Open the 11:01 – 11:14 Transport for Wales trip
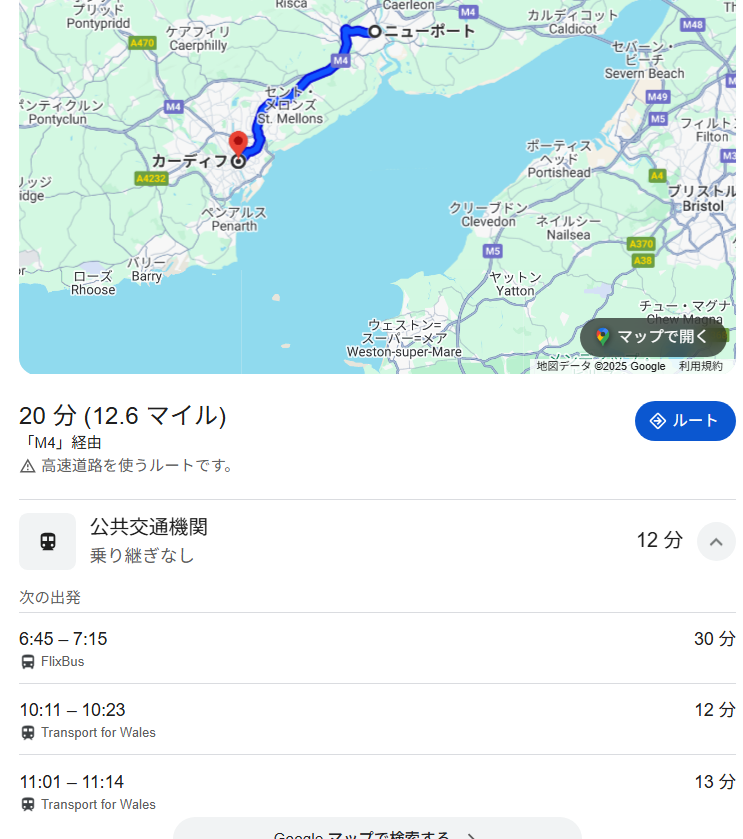The width and height of the screenshot is (743, 839). (376, 791)
